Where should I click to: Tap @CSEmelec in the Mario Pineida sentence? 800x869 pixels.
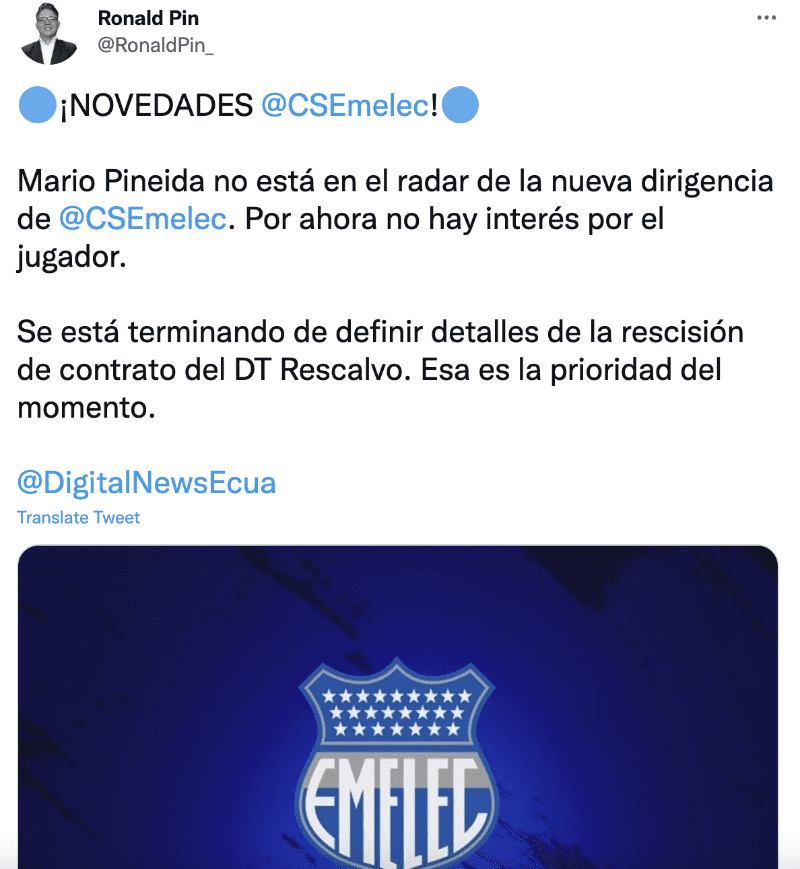coord(143,218)
